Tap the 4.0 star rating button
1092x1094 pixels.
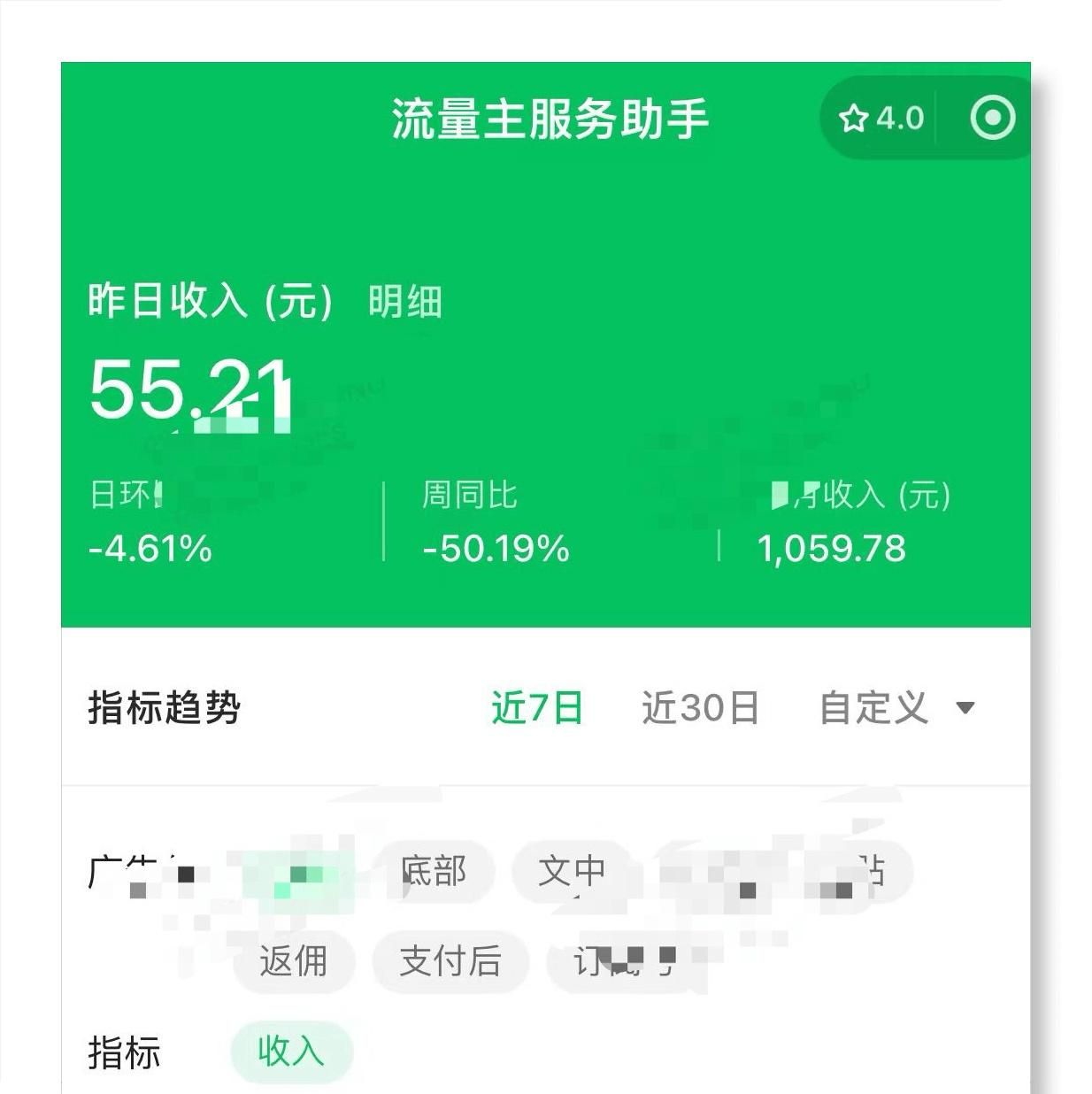point(881,119)
